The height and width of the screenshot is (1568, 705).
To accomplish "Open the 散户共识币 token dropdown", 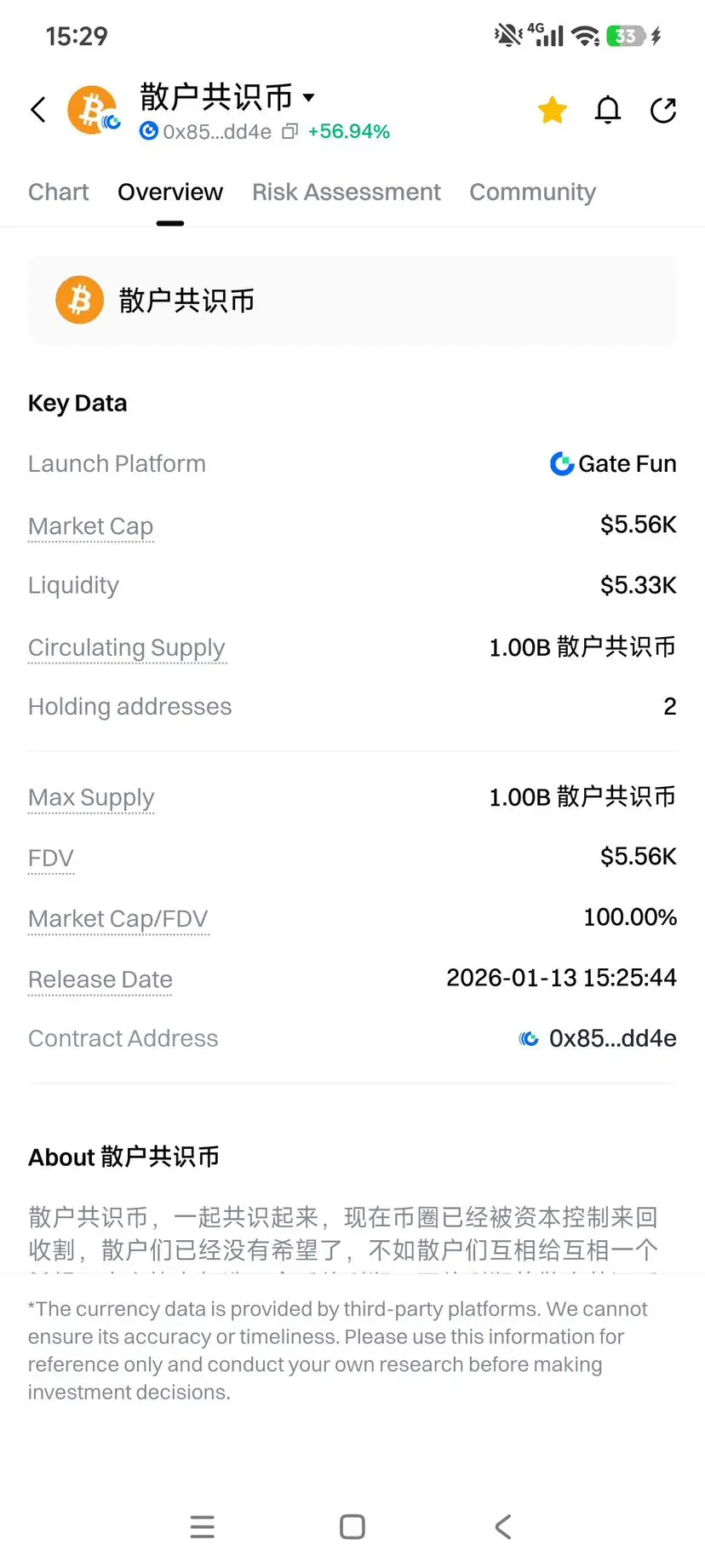I will tap(309, 97).
